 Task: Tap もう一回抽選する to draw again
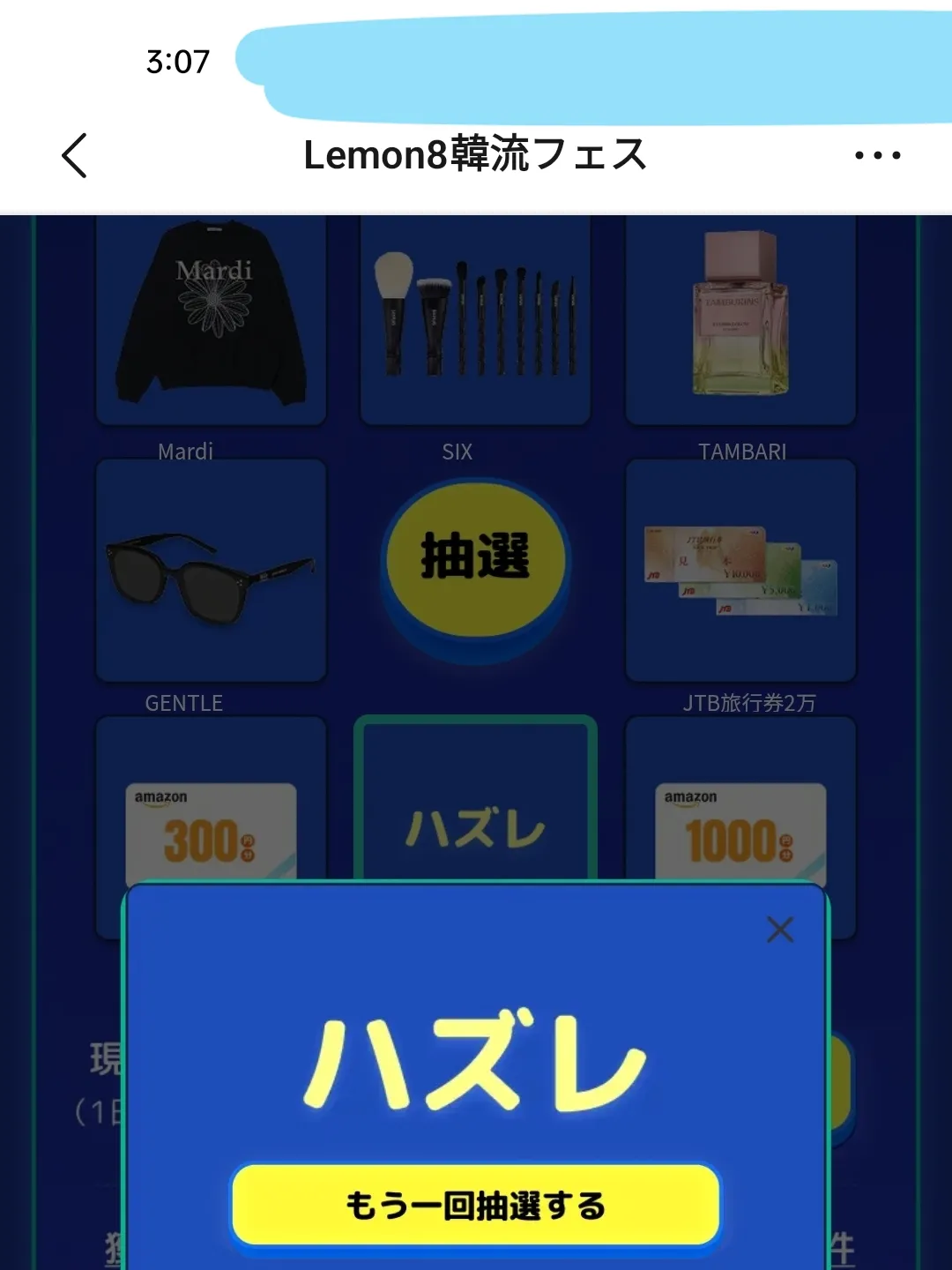pyautogui.click(x=476, y=1205)
